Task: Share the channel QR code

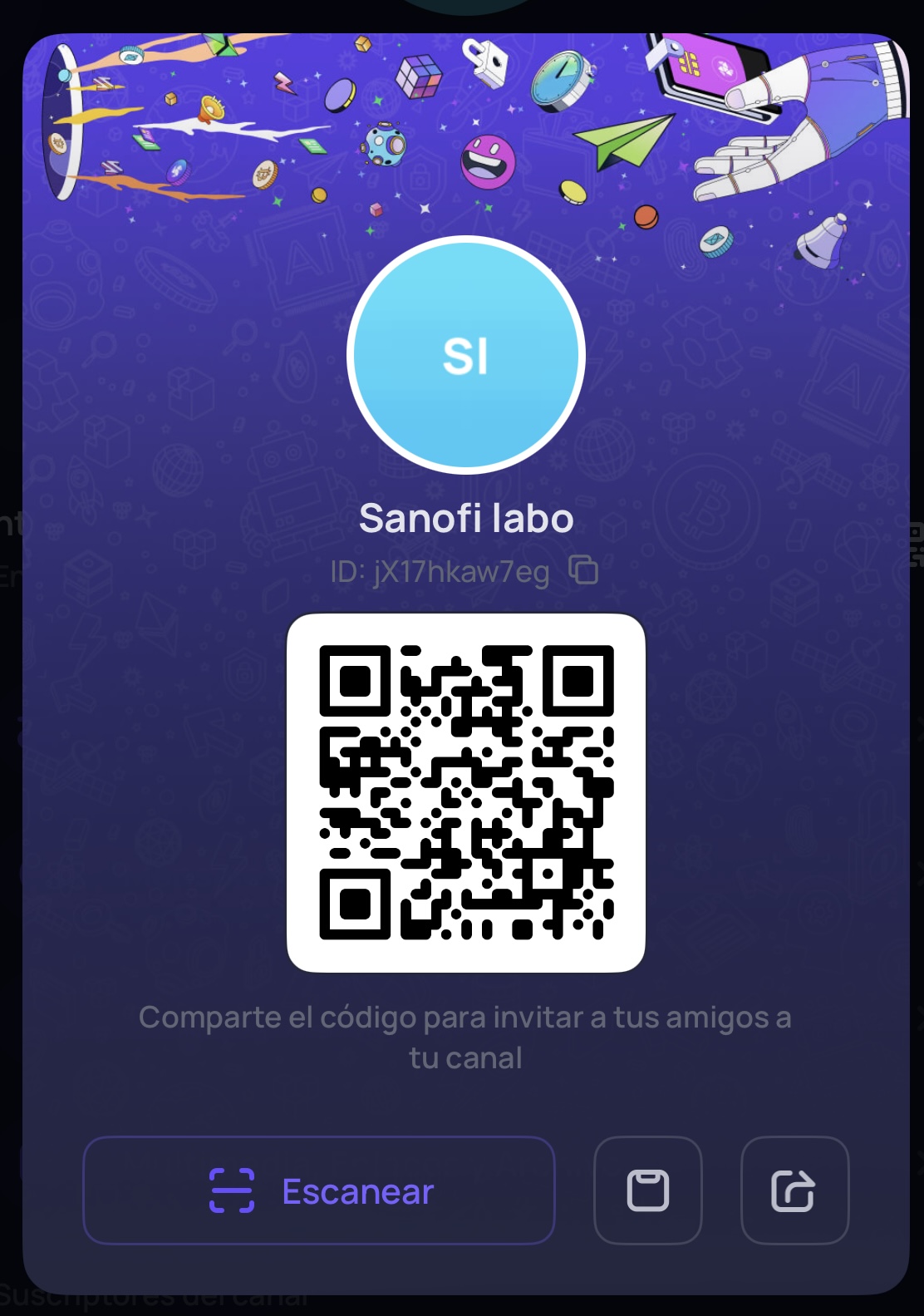Action: click(794, 1190)
